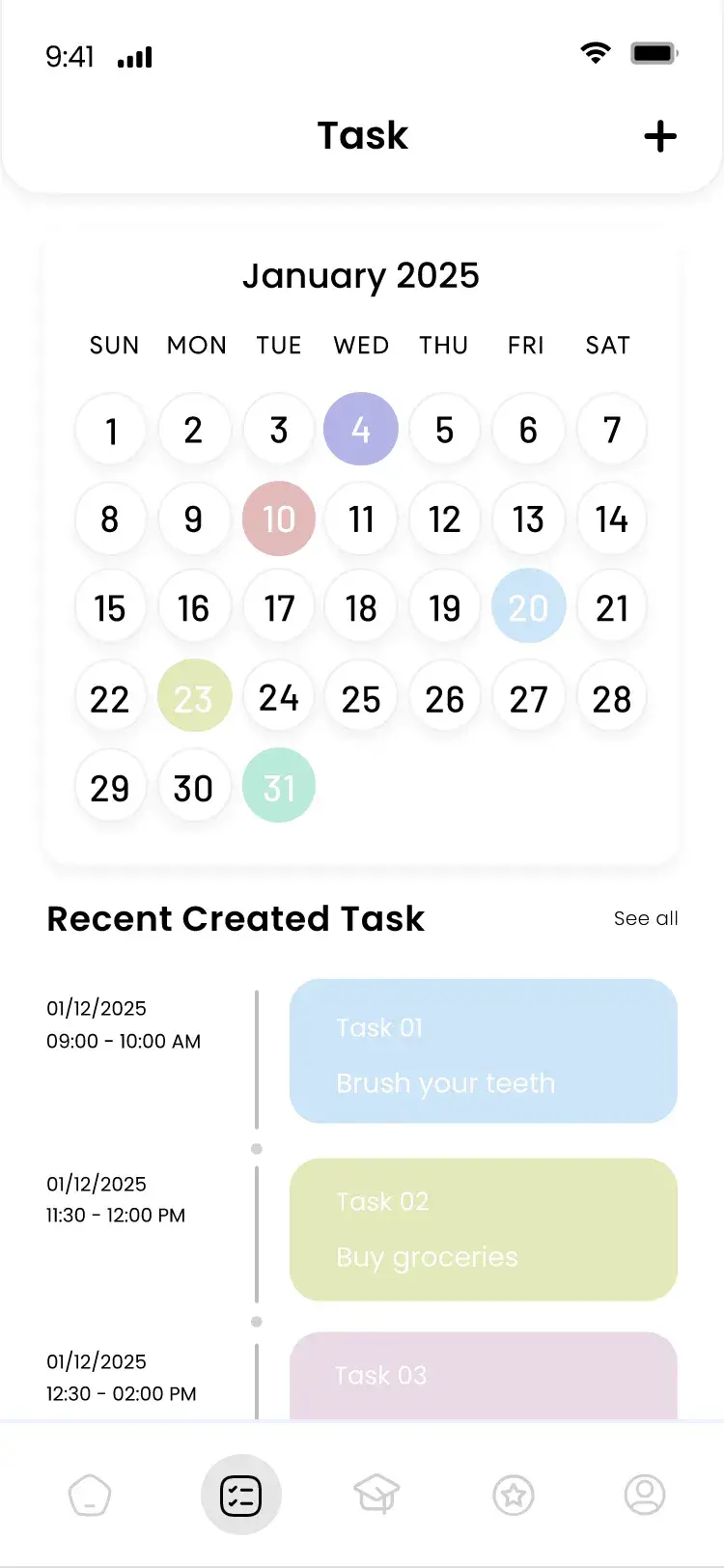The image size is (724, 1568).
Task: Select January 20 on the calendar
Action: (528, 607)
